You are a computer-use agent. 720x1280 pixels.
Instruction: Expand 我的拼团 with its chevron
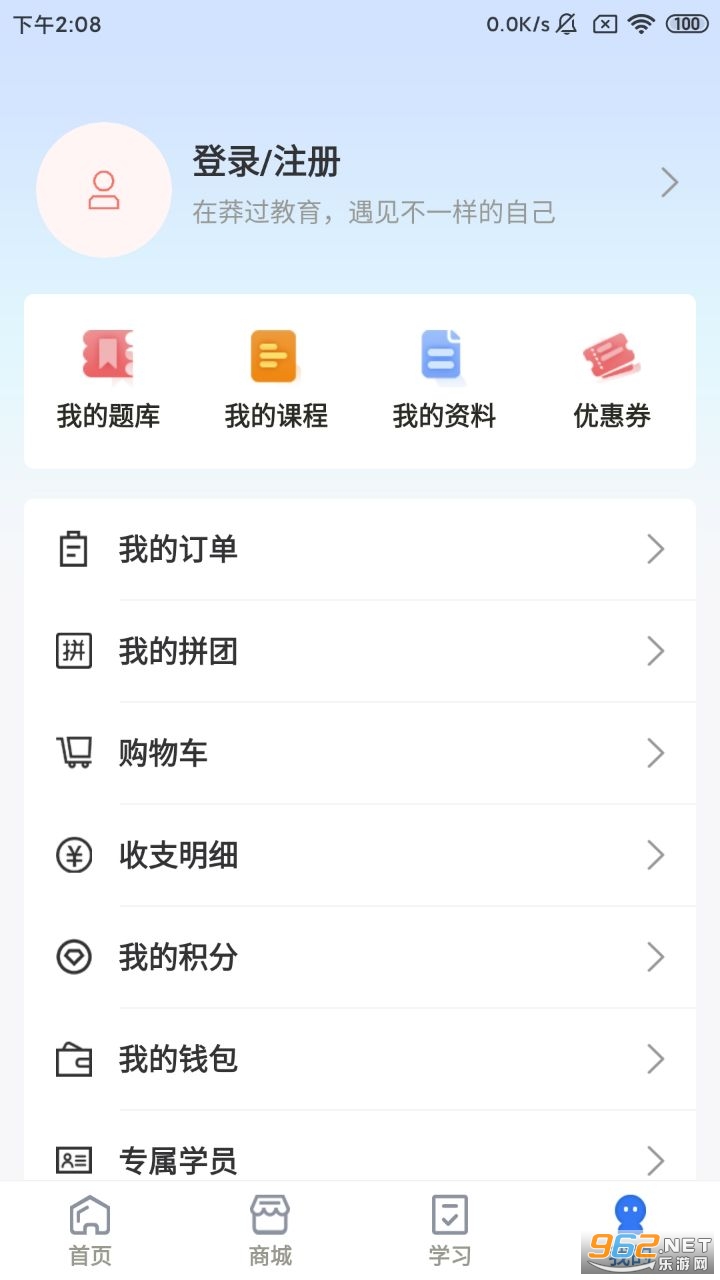pyautogui.click(x=656, y=651)
